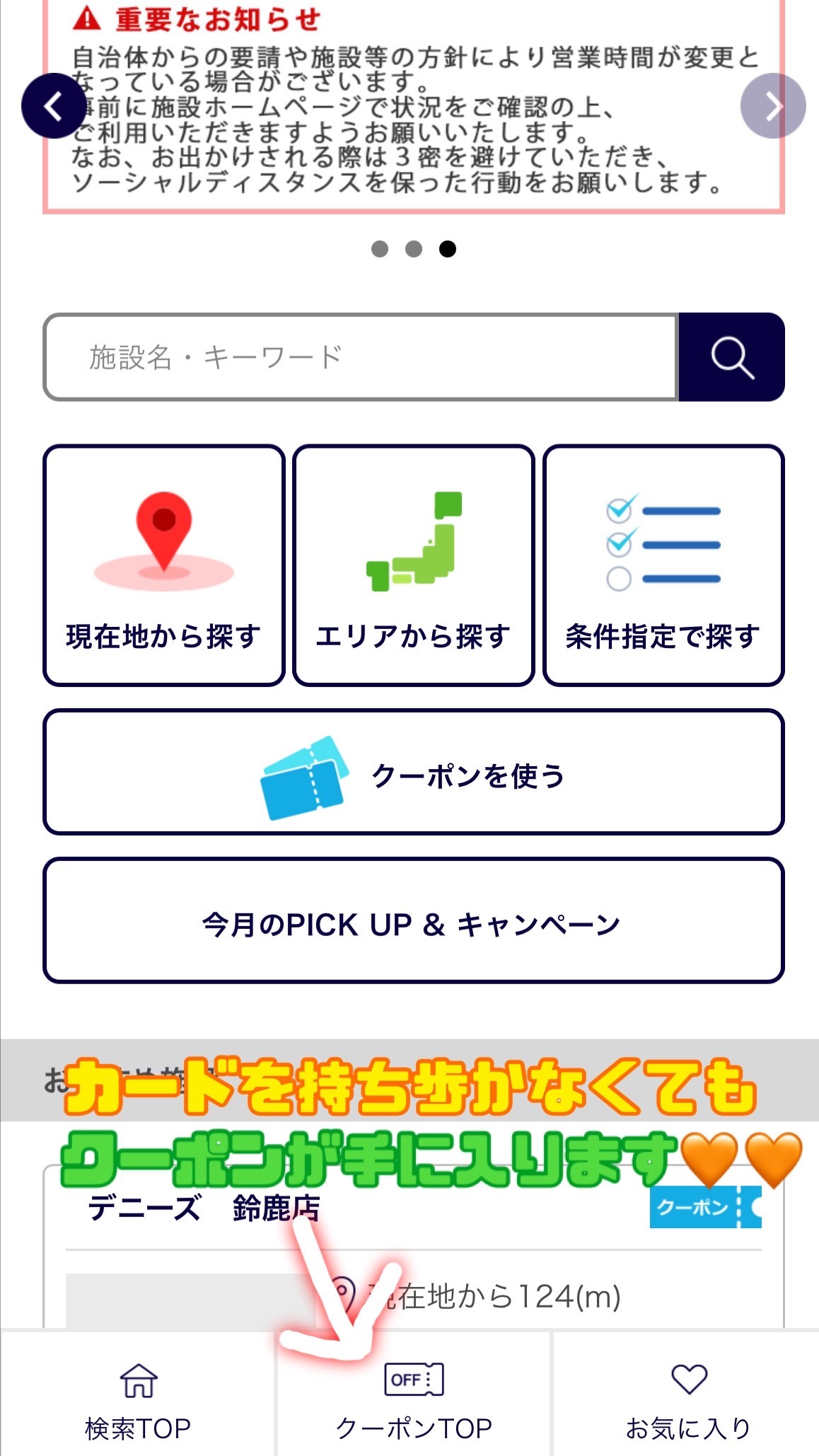Switch to クーポンTOP tab
819x1456 pixels.
(x=414, y=1394)
